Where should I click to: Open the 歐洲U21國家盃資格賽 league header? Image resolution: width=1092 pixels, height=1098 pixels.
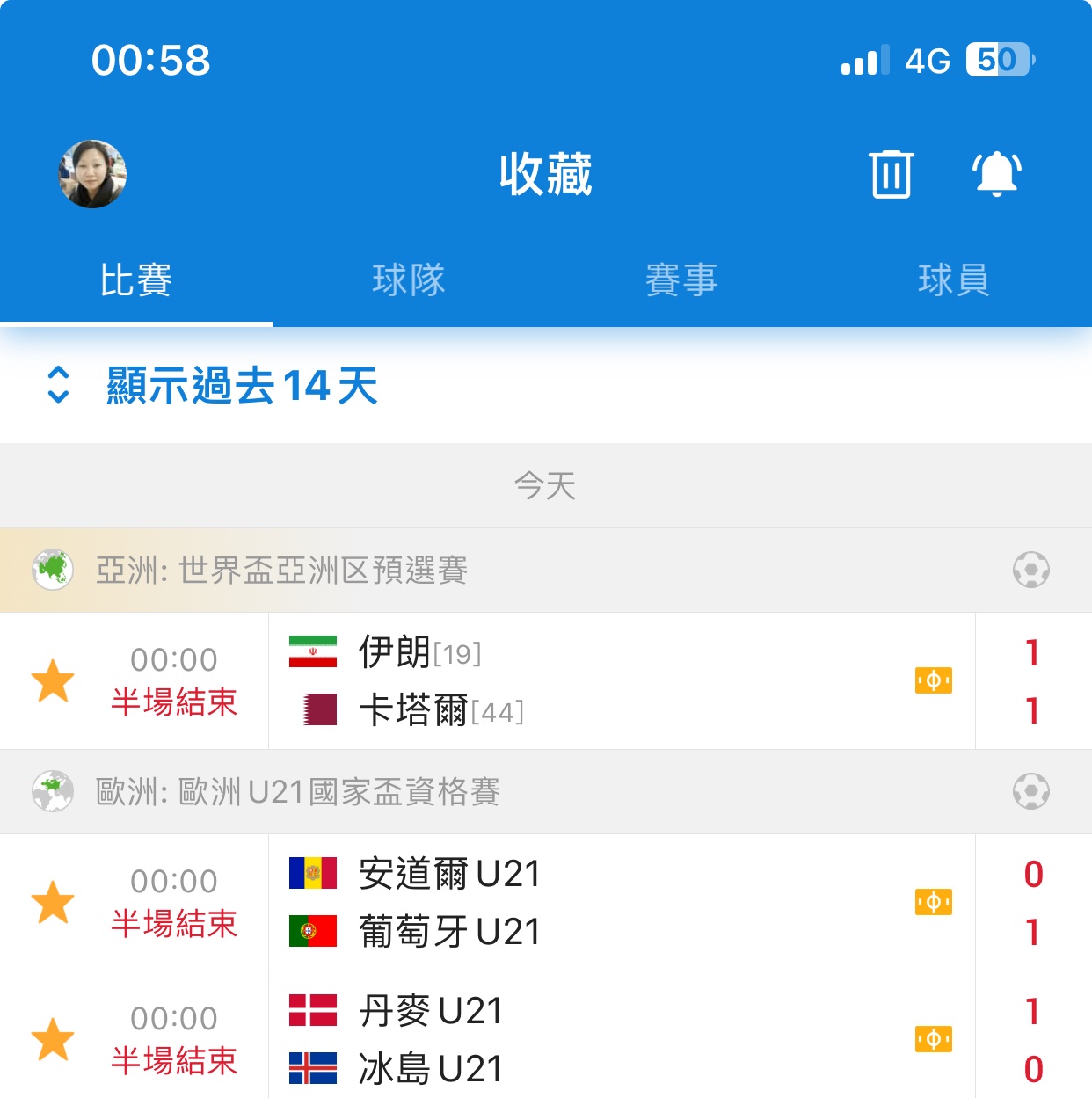pyautogui.click(x=297, y=792)
